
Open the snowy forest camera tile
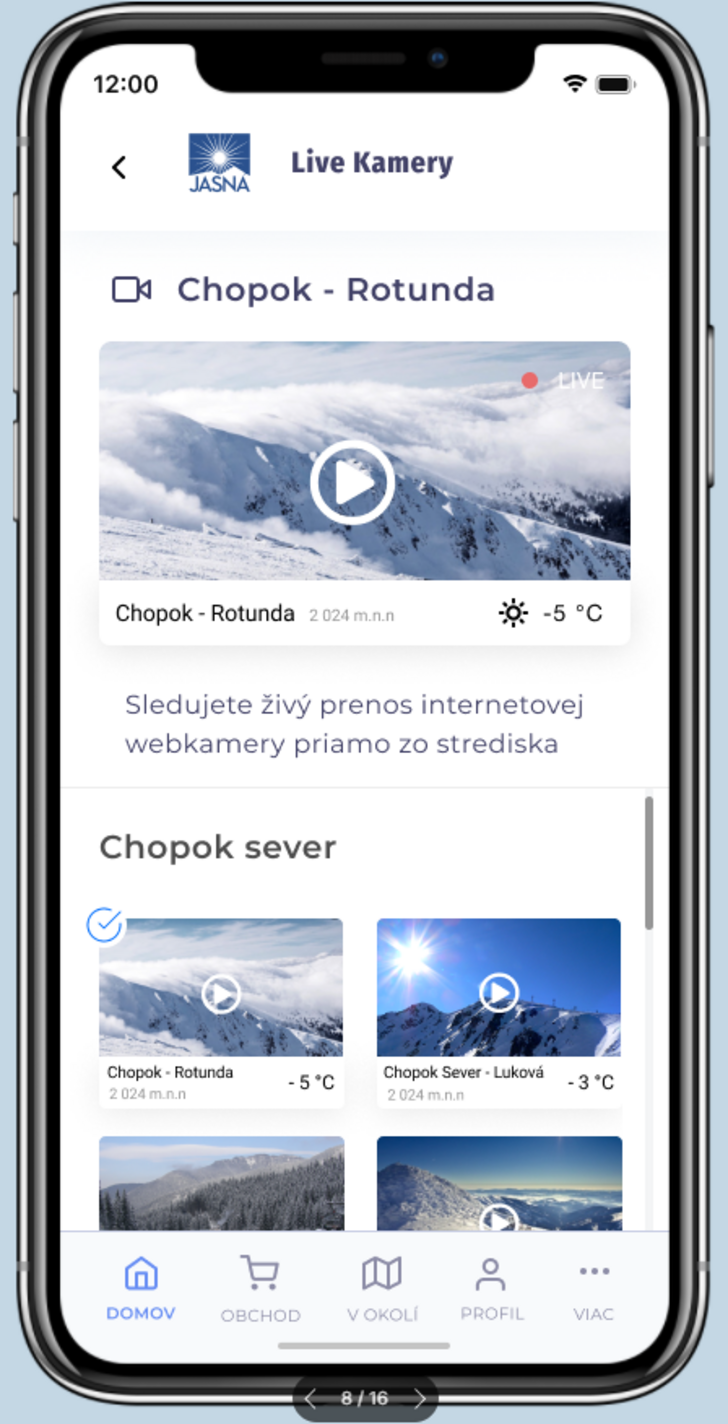[221, 1183]
